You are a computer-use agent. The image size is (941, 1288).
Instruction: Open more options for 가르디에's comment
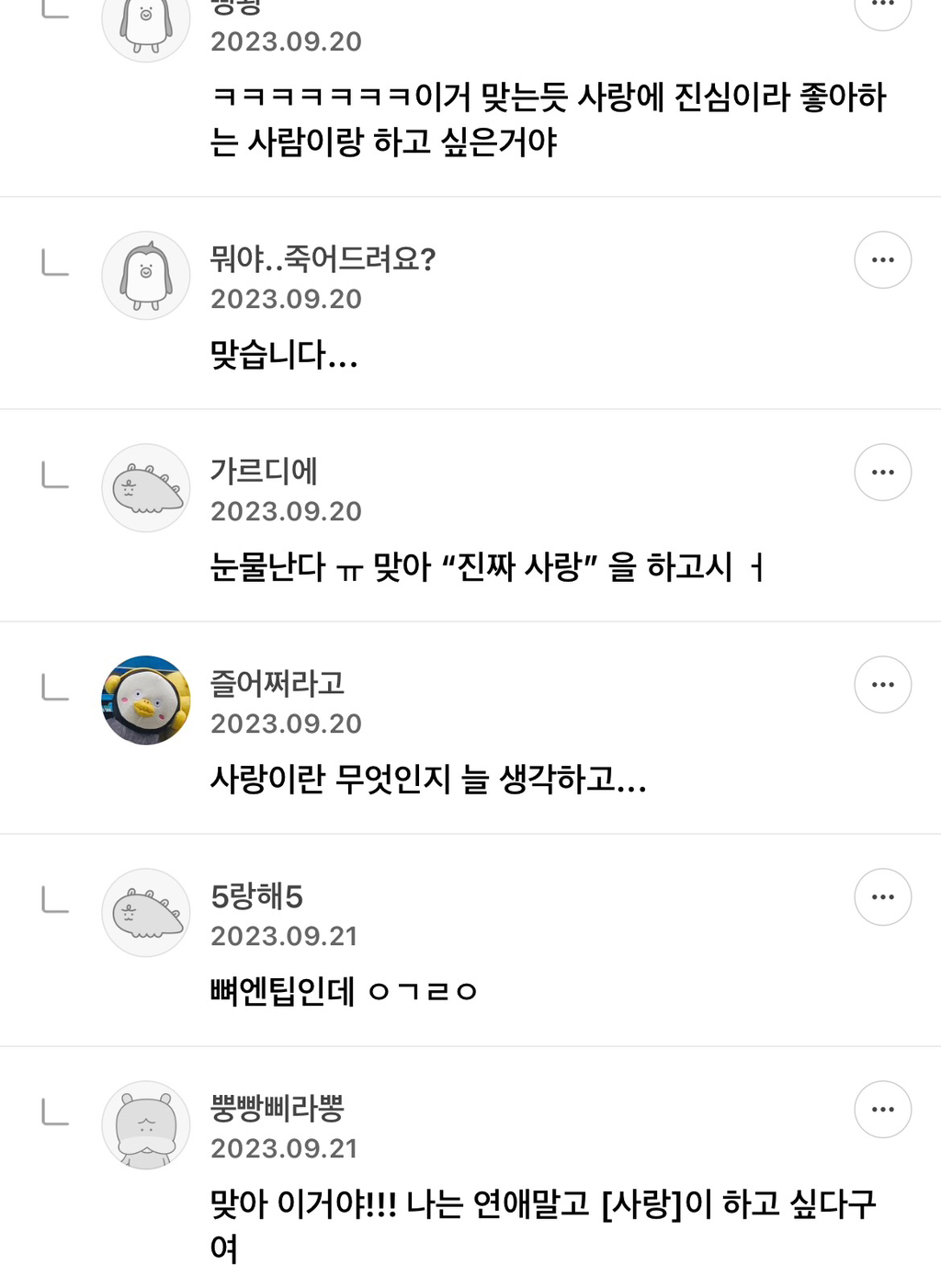(x=882, y=473)
